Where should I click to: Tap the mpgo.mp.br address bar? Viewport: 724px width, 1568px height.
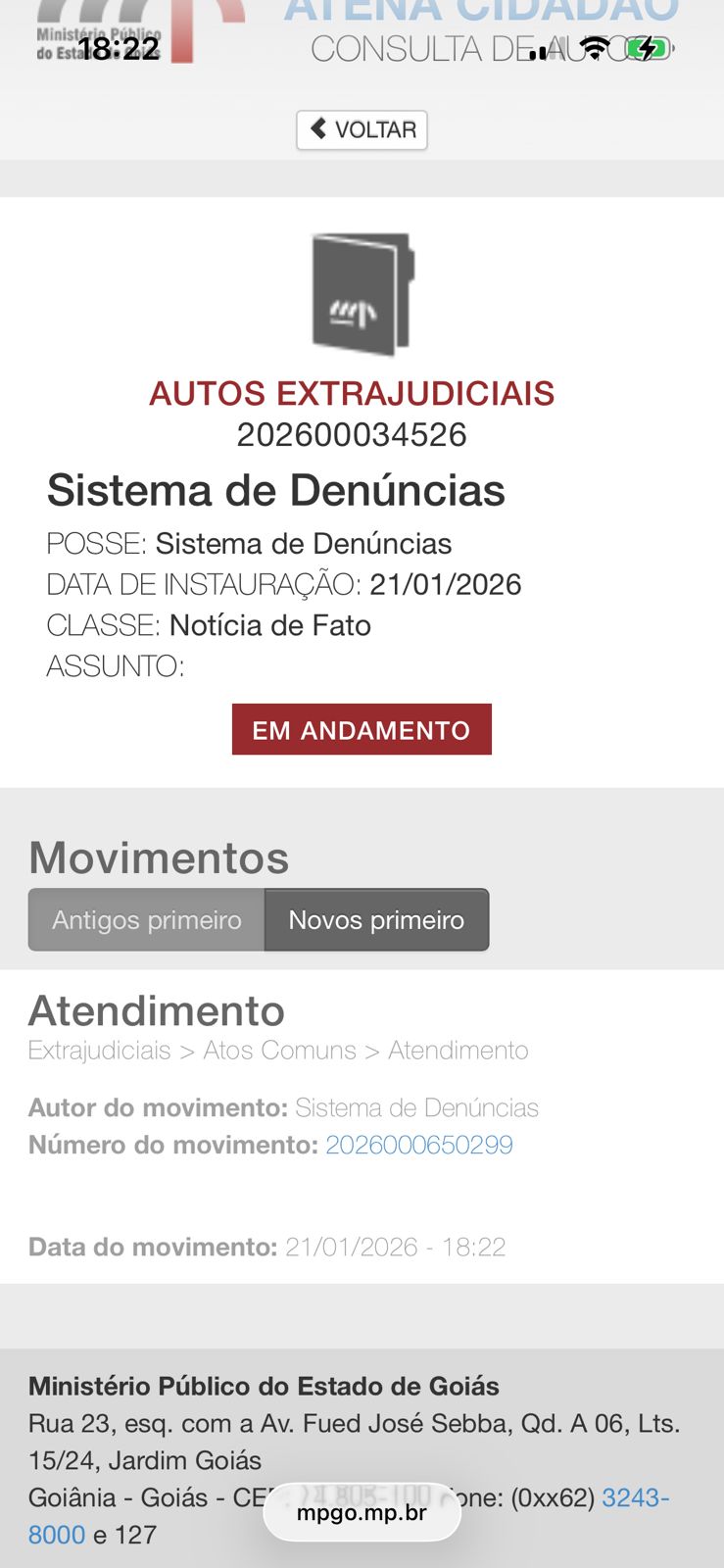click(362, 1512)
